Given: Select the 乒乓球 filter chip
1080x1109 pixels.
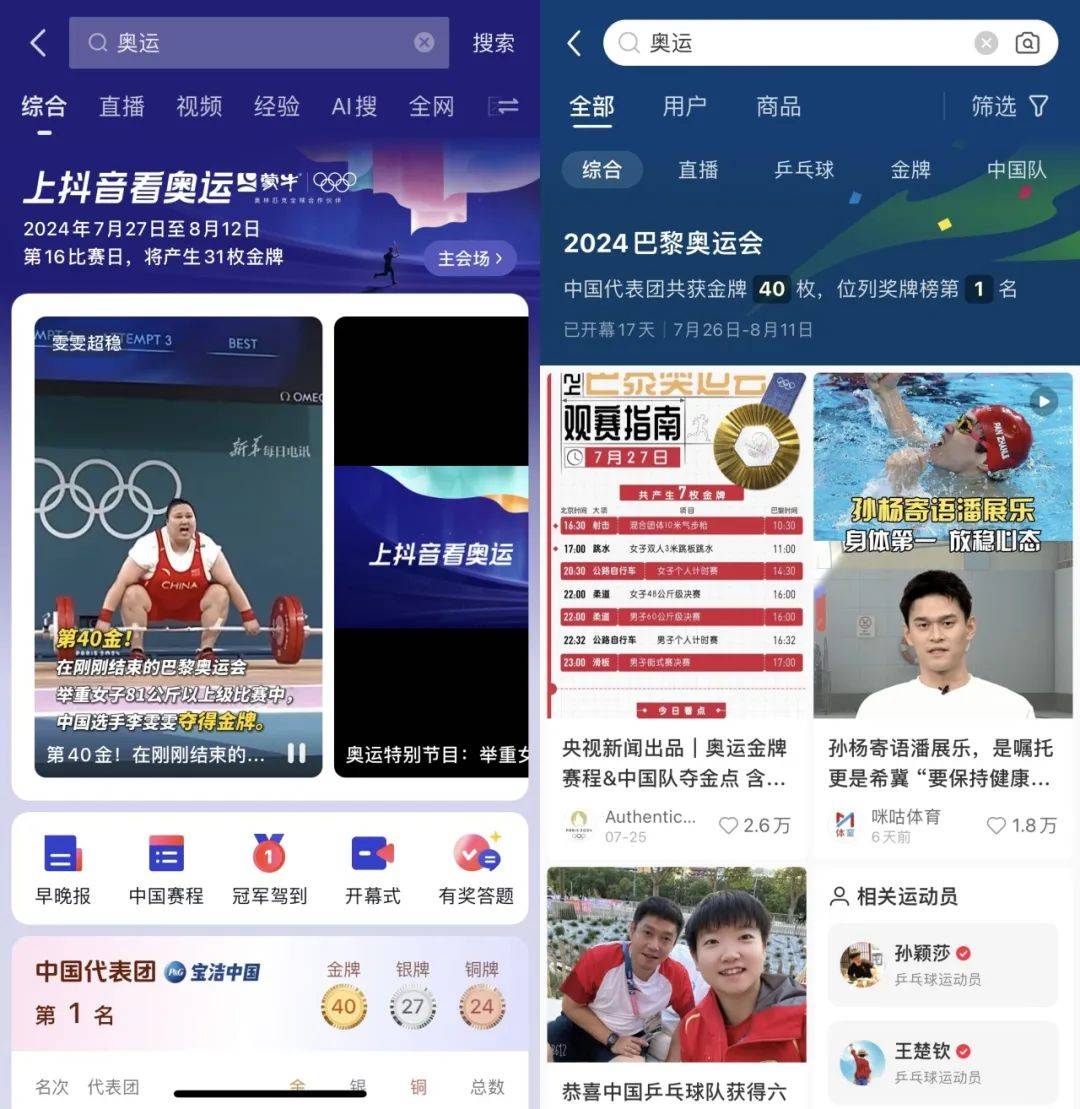Looking at the screenshot, I should [x=804, y=170].
